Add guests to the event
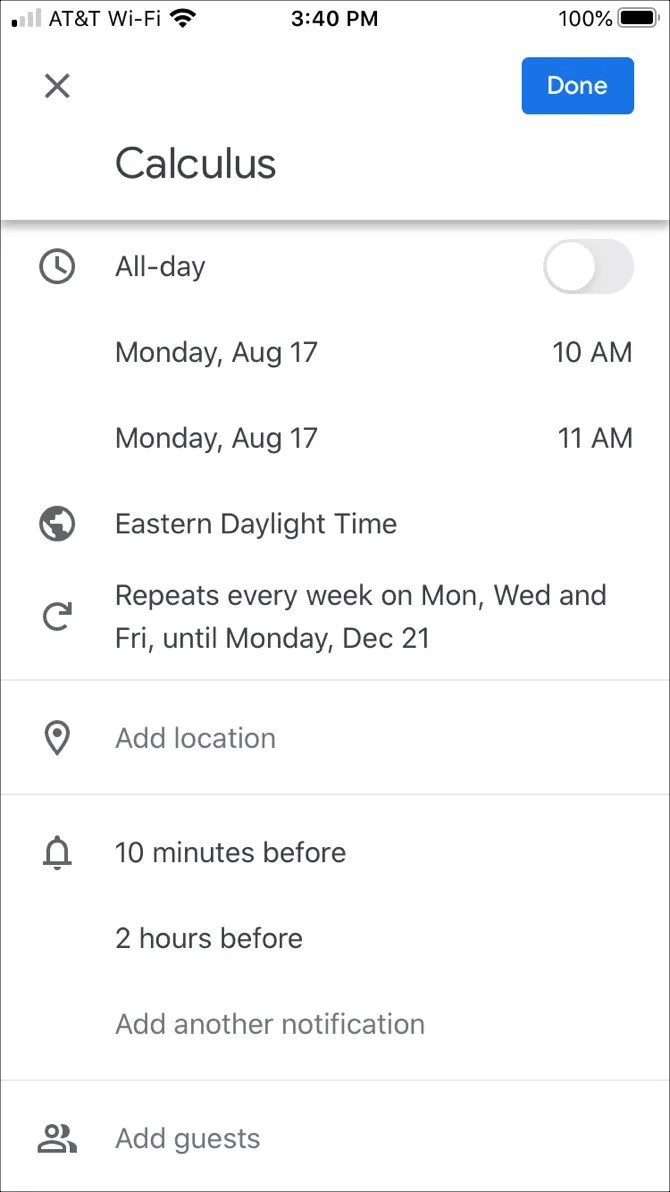The image size is (670, 1192). click(188, 1139)
